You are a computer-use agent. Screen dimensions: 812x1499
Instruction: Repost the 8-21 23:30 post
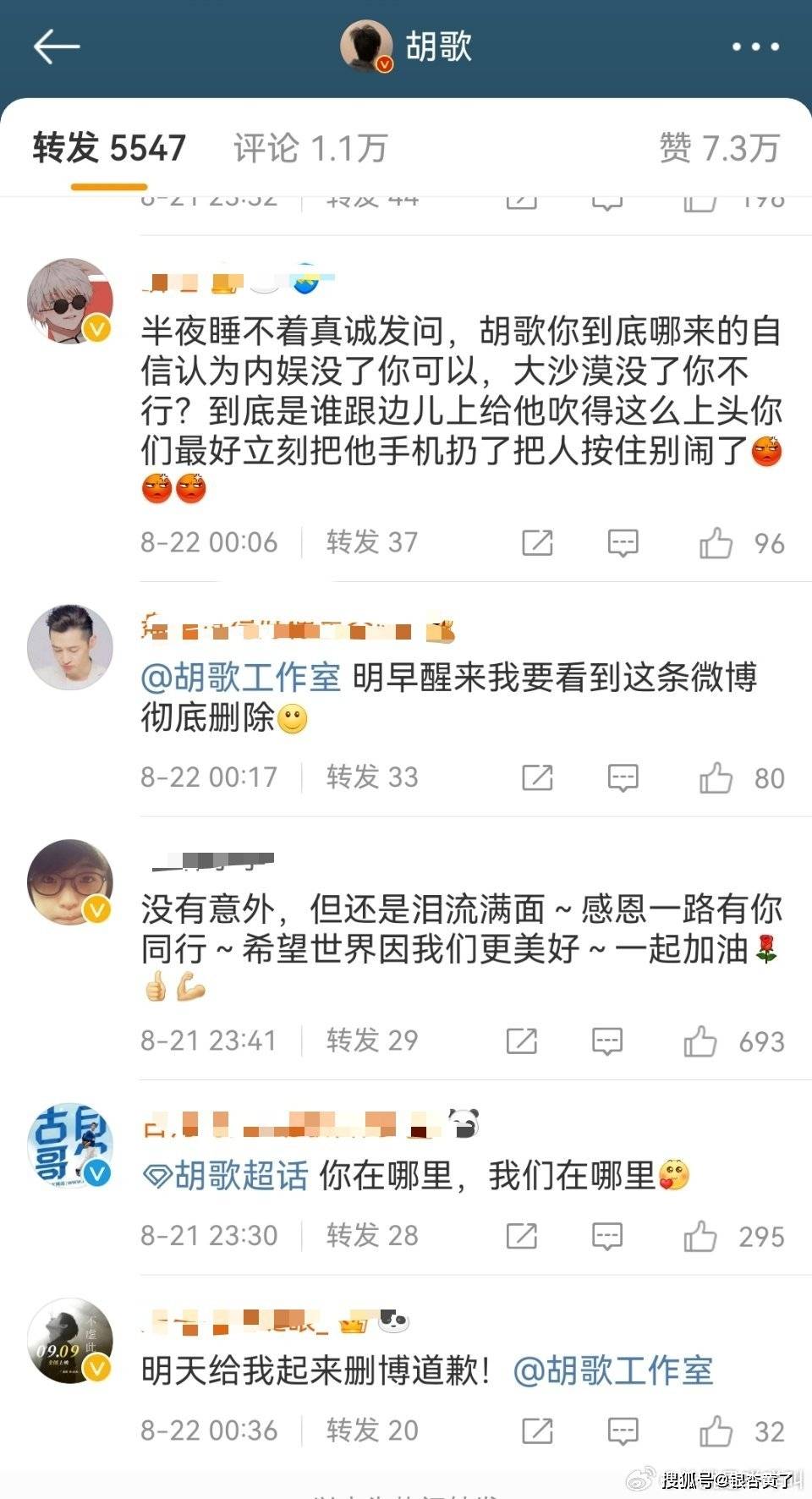pos(521,1237)
